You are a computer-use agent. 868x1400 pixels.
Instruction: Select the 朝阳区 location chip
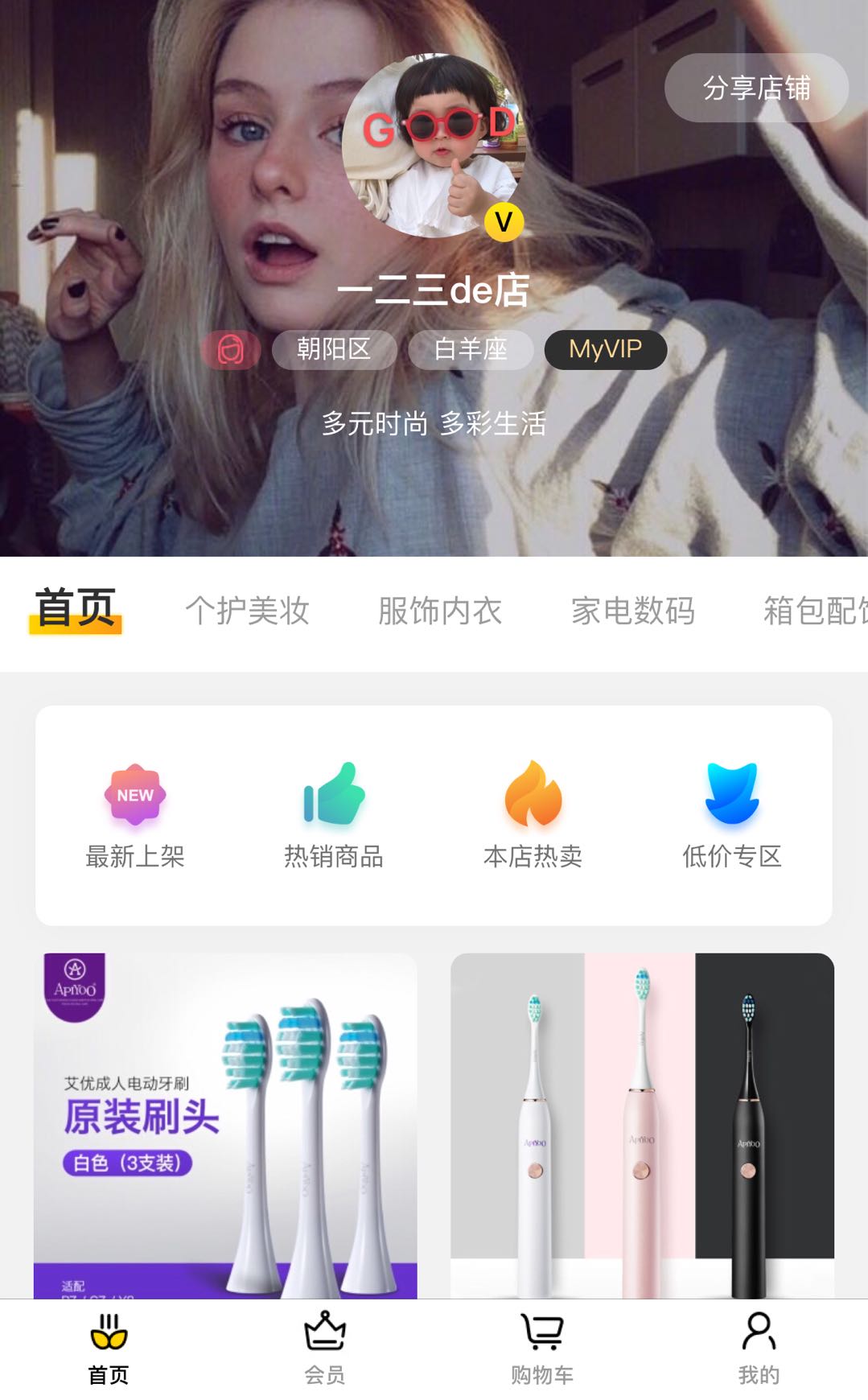tap(334, 350)
